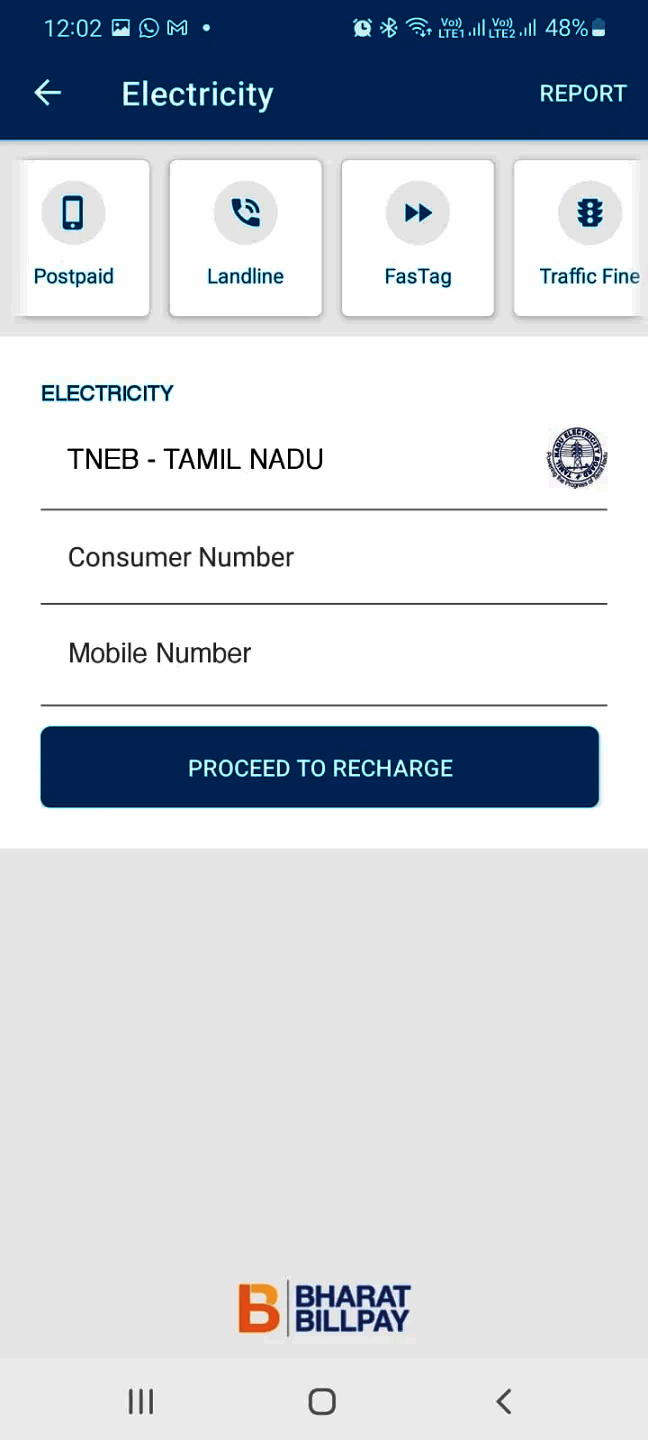This screenshot has height=1440, width=648.
Task: Open the REPORT page
Action: click(x=582, y=93)
